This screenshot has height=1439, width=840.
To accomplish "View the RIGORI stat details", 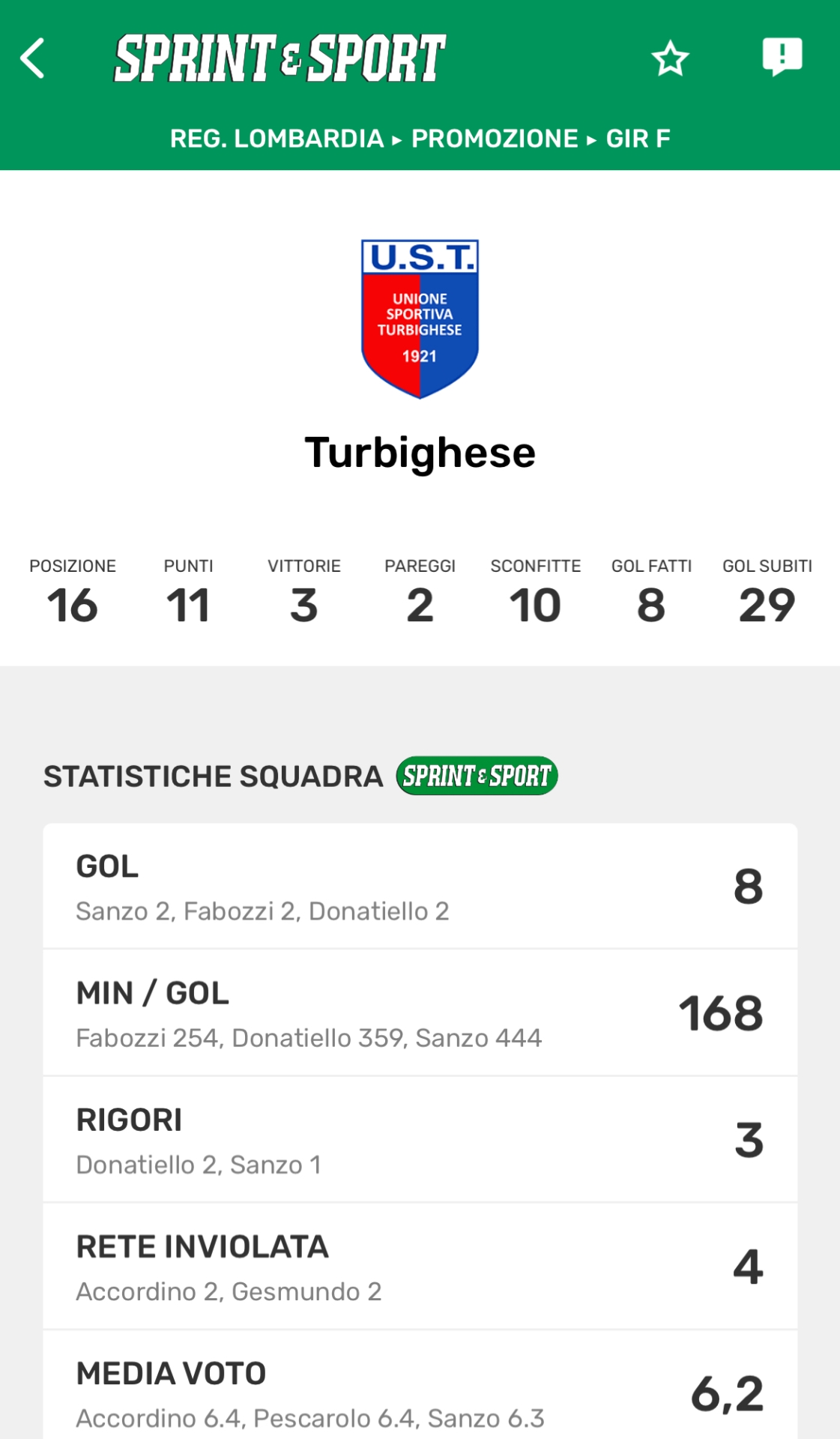I will pyautogui.click(x=420, y=1140).
